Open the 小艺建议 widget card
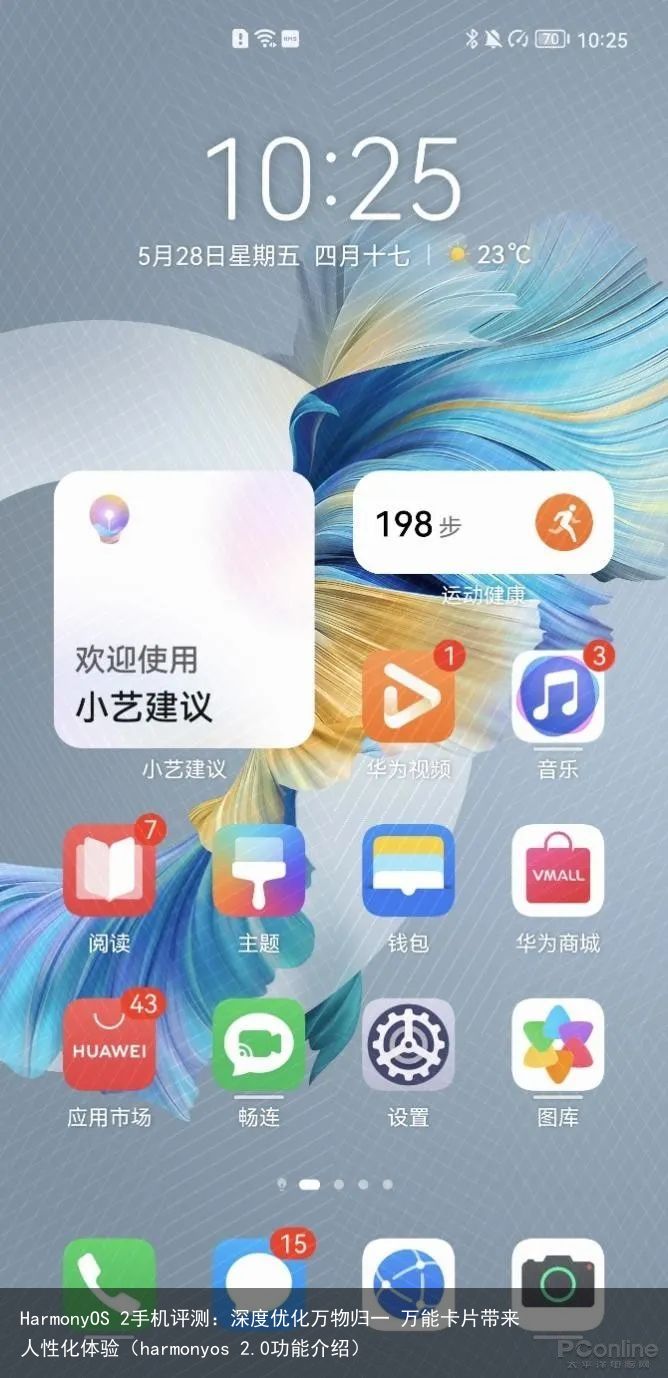668x1378 pixels. (183, 610)
